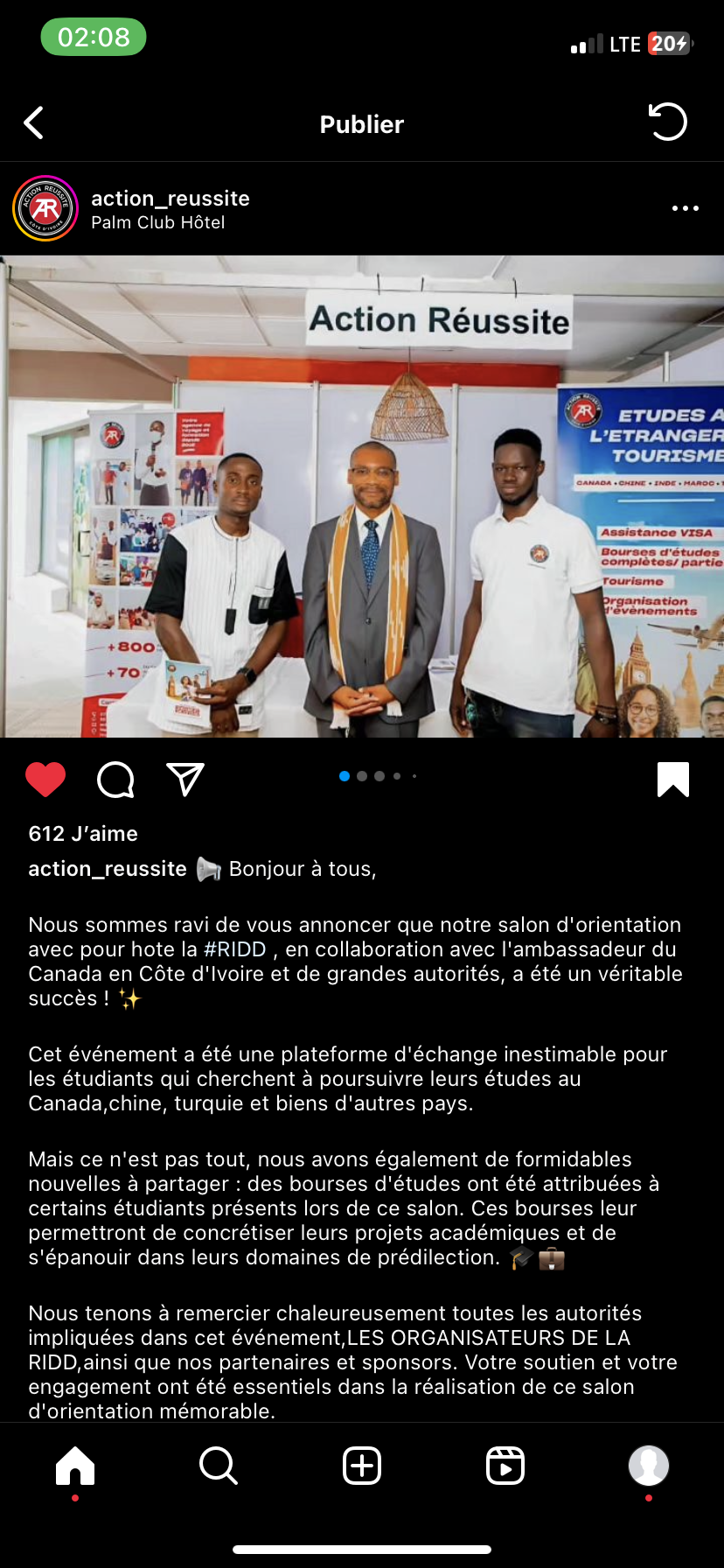Open action_reussite username in the caption
The image size is (724, 1568).
(x=108, y=869)
